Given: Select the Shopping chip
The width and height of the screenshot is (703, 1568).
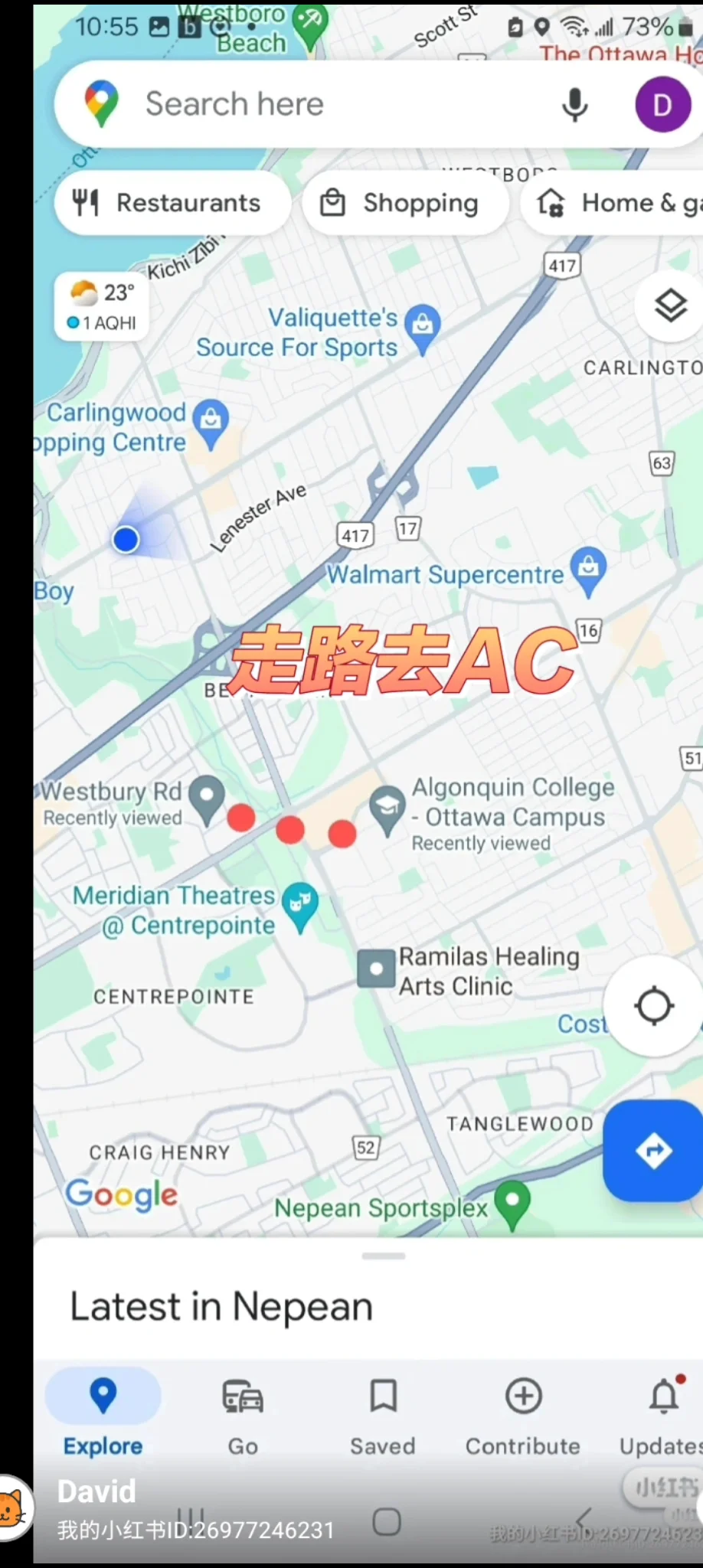Looking at the screenshot, I should click(x=406, y=203).
